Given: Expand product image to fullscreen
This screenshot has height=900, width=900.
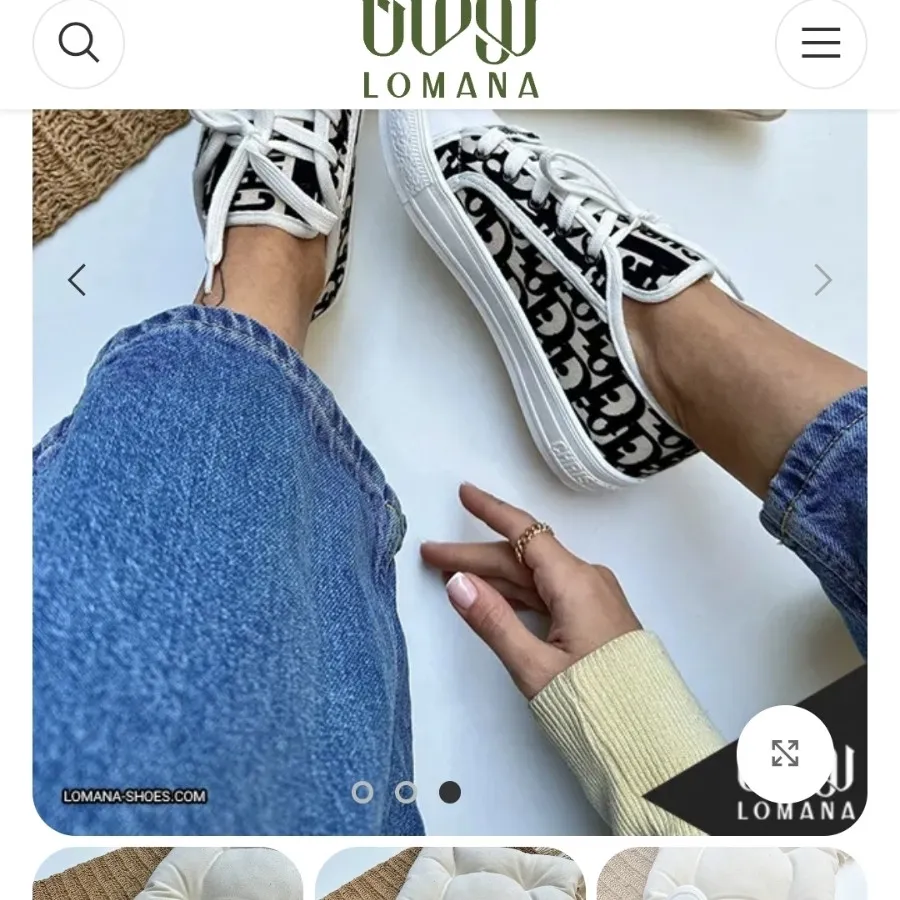Looking at the screenshot, I should (785, 753).
